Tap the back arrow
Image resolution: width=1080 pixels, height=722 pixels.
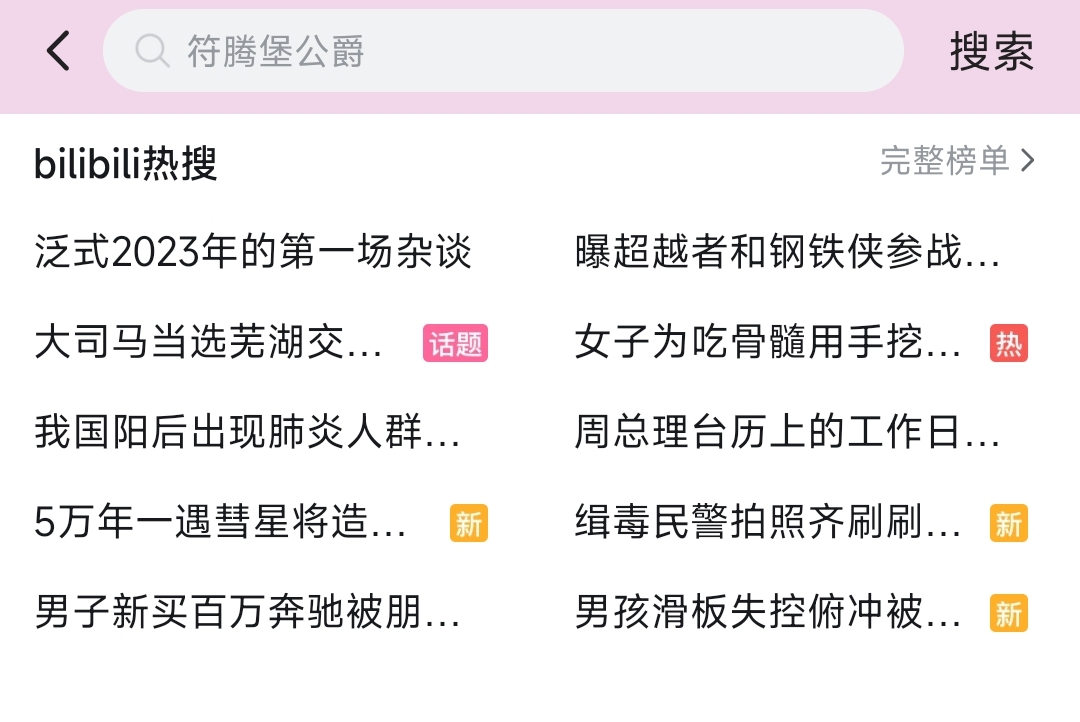(x=59, y=51)
